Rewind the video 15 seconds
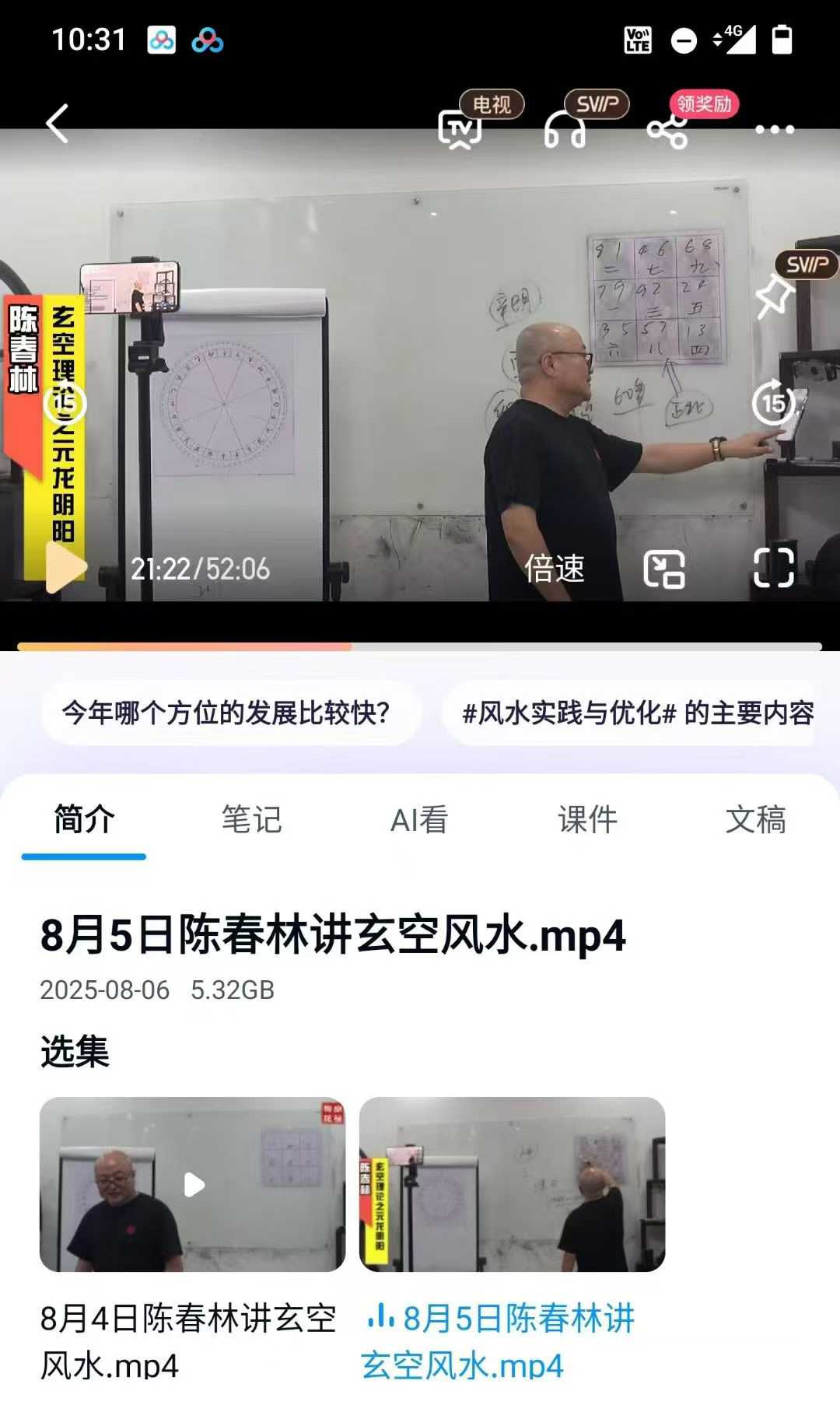This screenshot has height=1405, width=840. tap(65, 402)
